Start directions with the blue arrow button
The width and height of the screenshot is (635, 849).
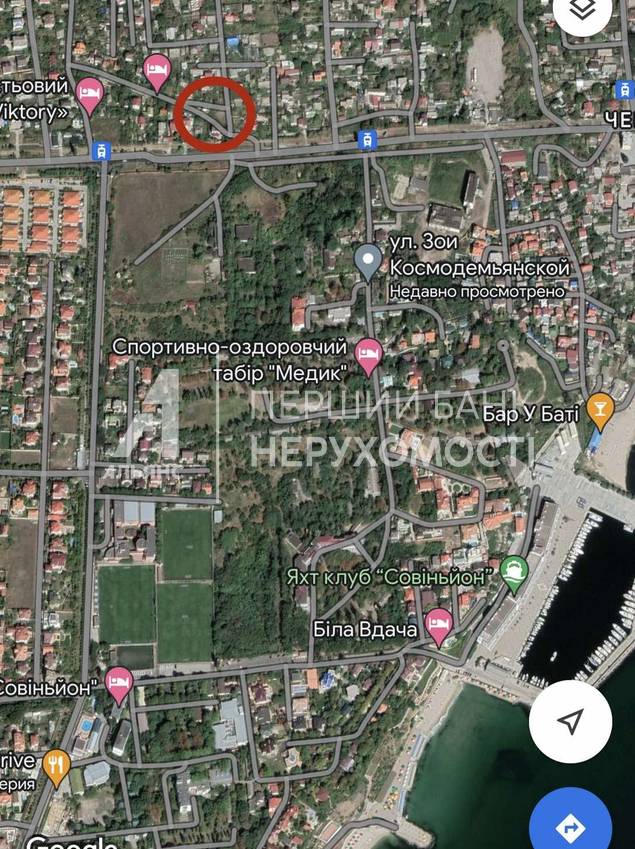(x=570, y=826)
